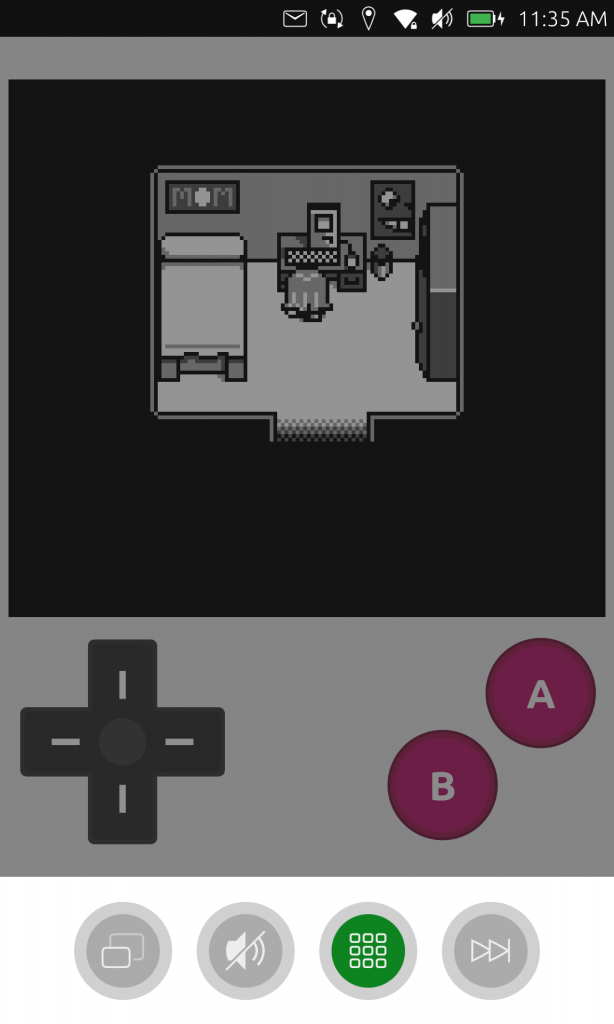
Task: Tap the overlapping windows icon
Action: tap(123, 950)
